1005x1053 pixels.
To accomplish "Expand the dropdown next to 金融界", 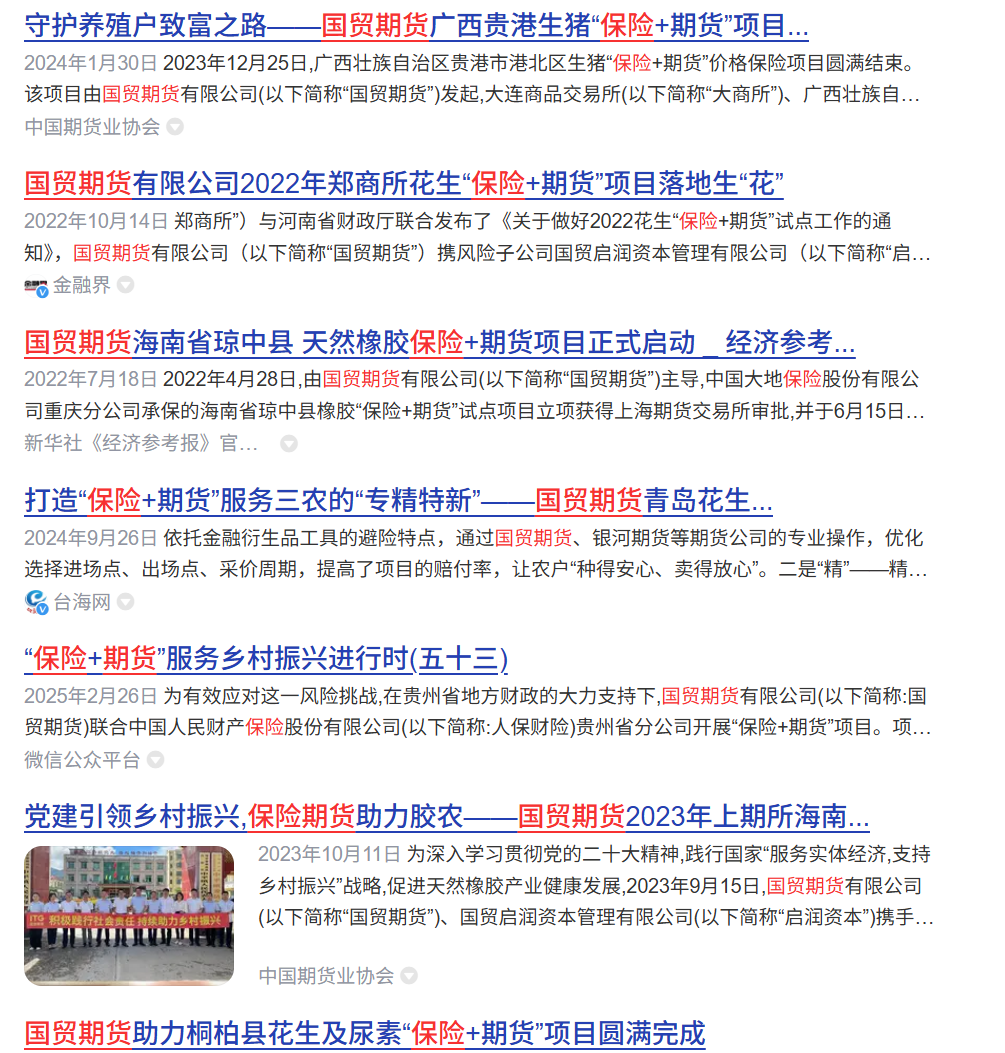I will point(125,285).
